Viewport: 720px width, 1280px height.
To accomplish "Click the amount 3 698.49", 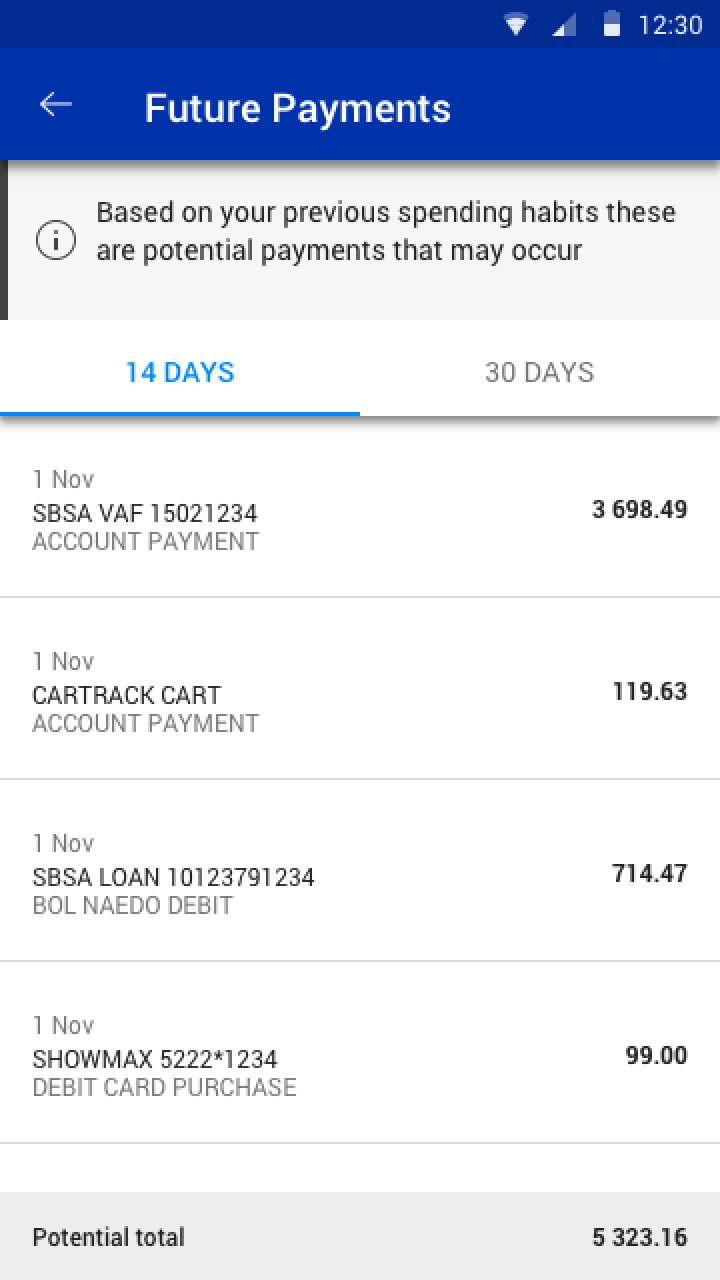I will [638, 509].
